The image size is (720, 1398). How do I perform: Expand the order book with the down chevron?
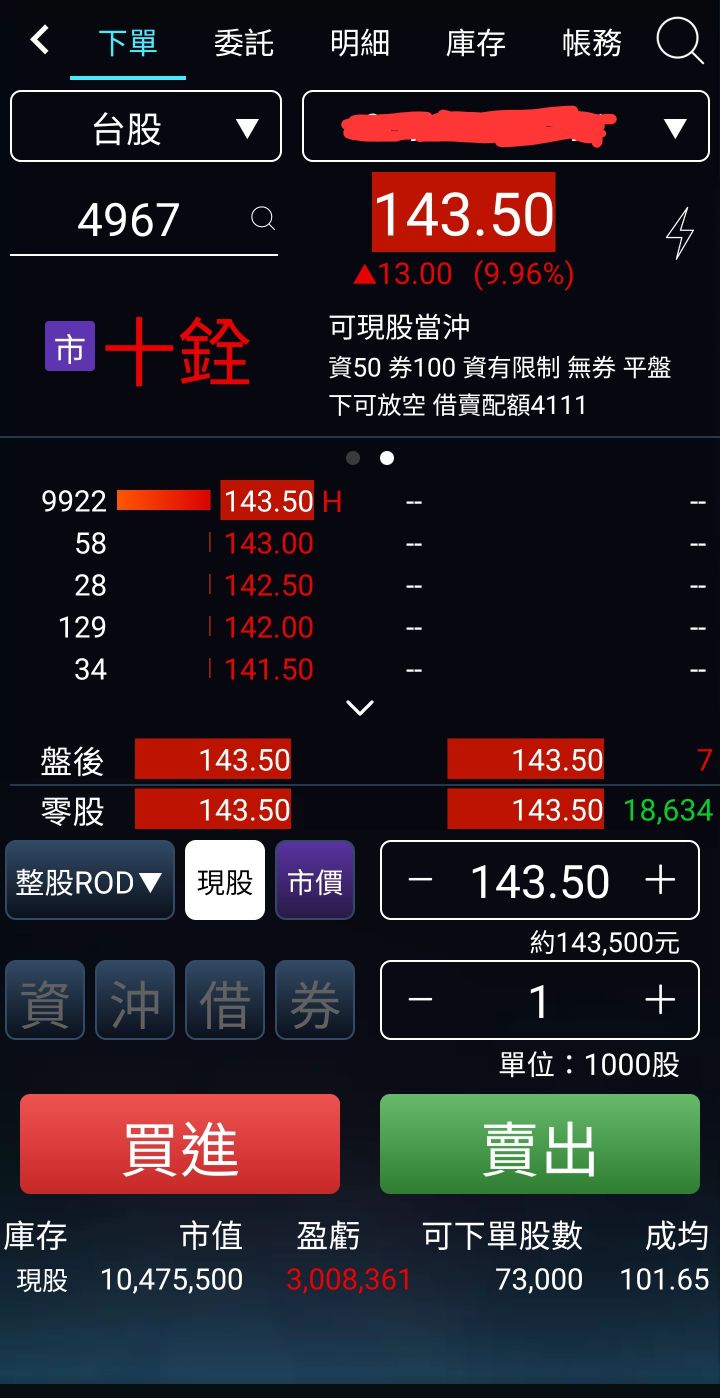click(359, 708)
